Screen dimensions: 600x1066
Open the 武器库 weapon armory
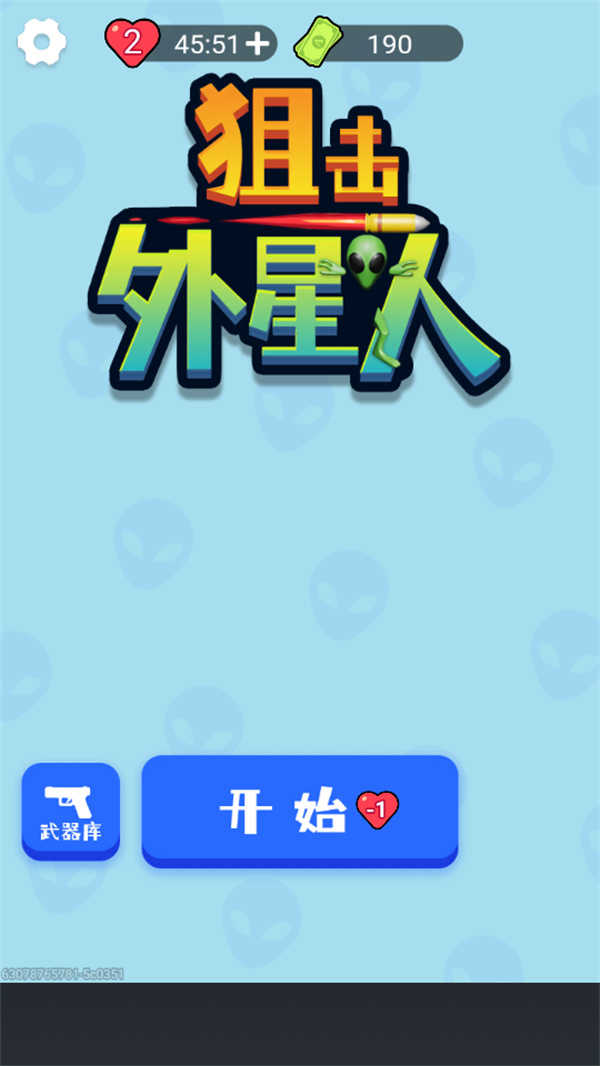tap(71, 810)
